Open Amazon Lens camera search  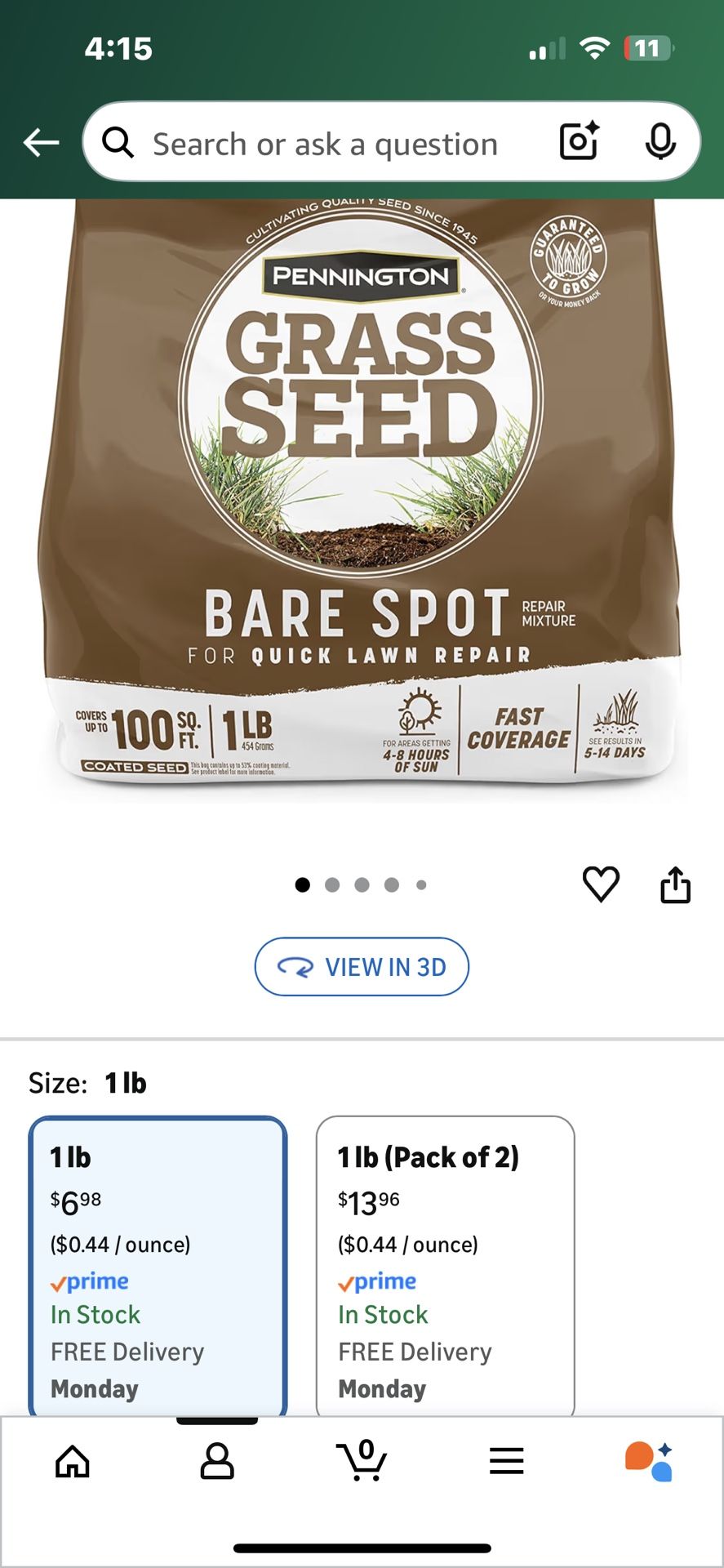[578, 141]
